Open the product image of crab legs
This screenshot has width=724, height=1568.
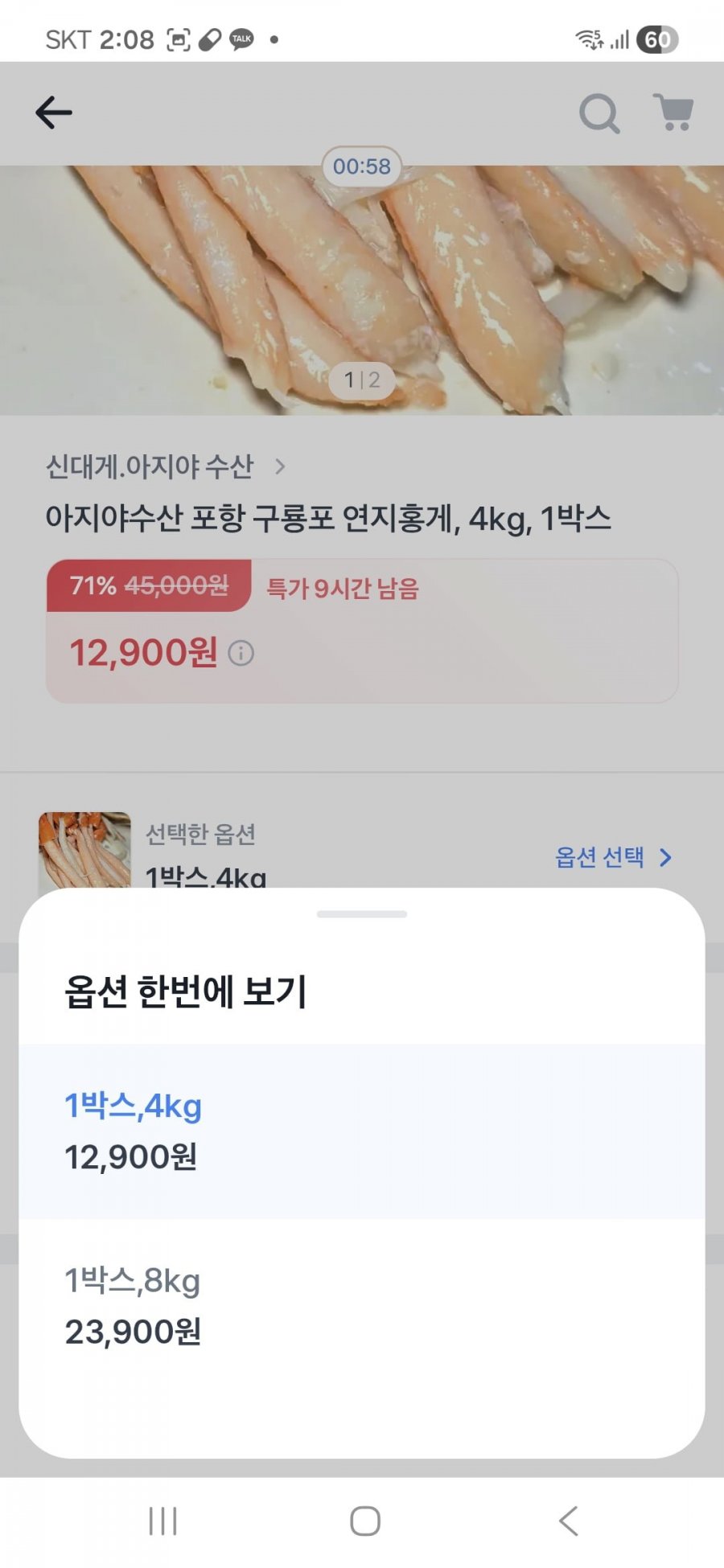pos(362,289)
